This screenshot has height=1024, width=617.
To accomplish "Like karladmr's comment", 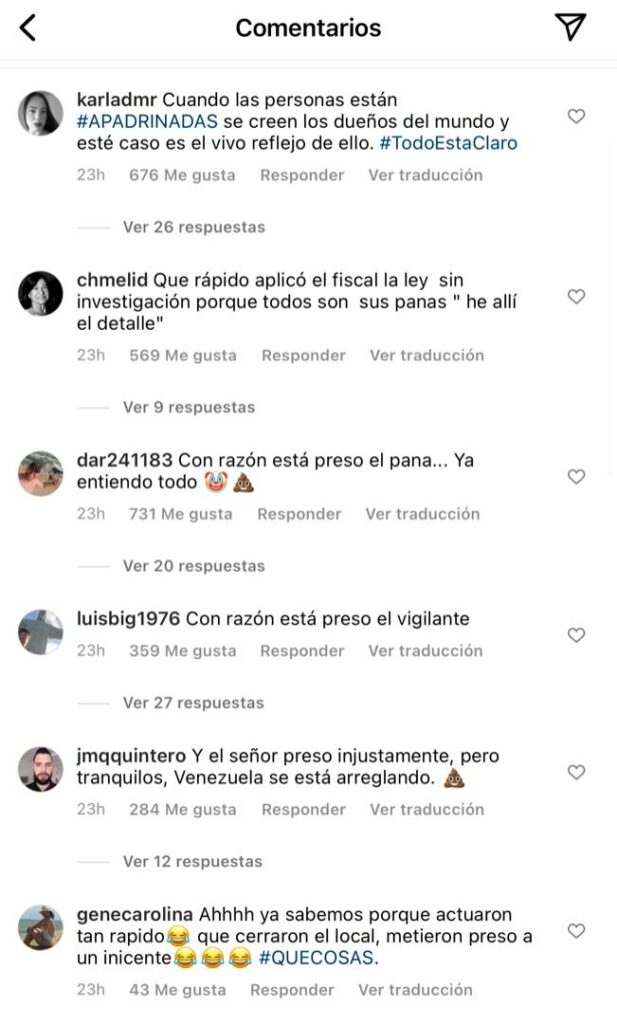I will (x=576, y=117).
